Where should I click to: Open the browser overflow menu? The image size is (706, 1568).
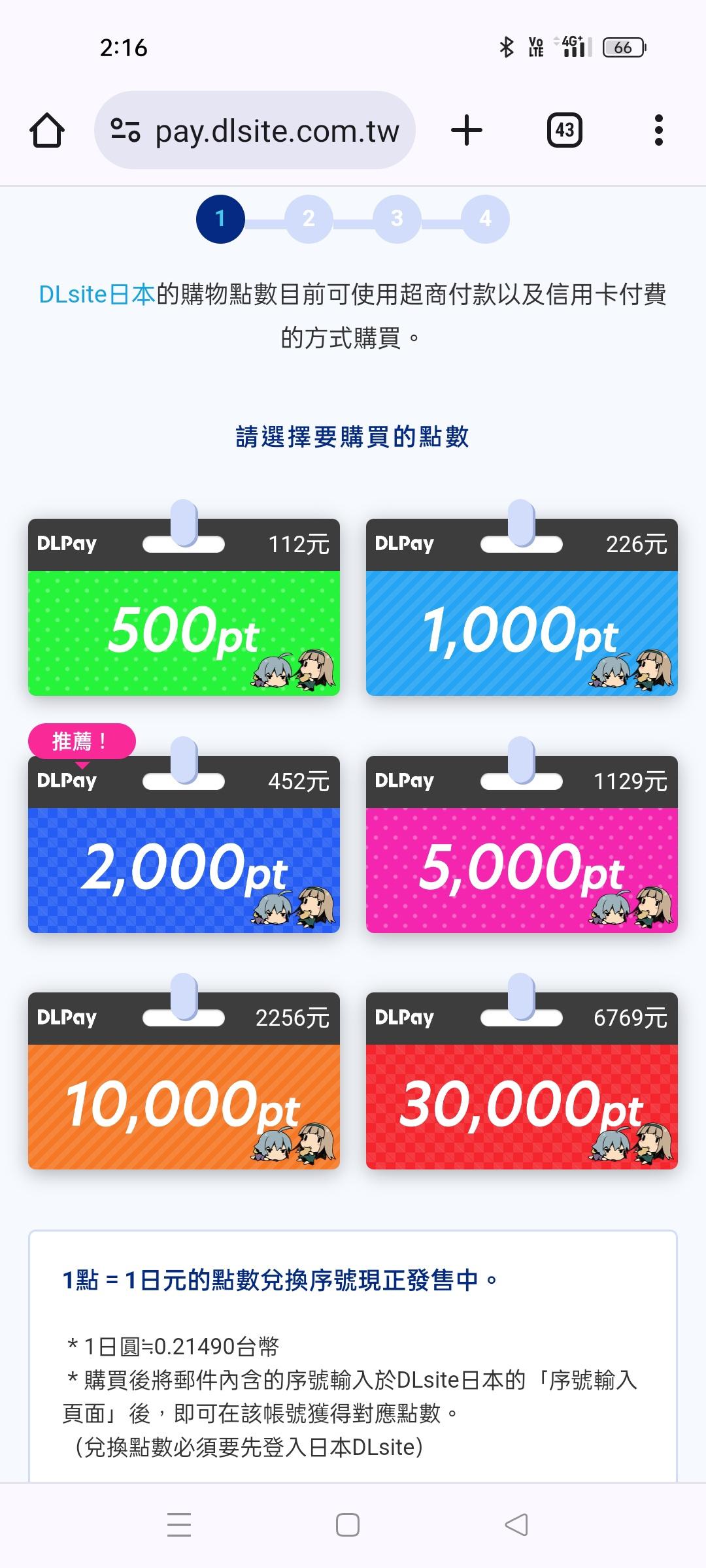pos(658,131)
